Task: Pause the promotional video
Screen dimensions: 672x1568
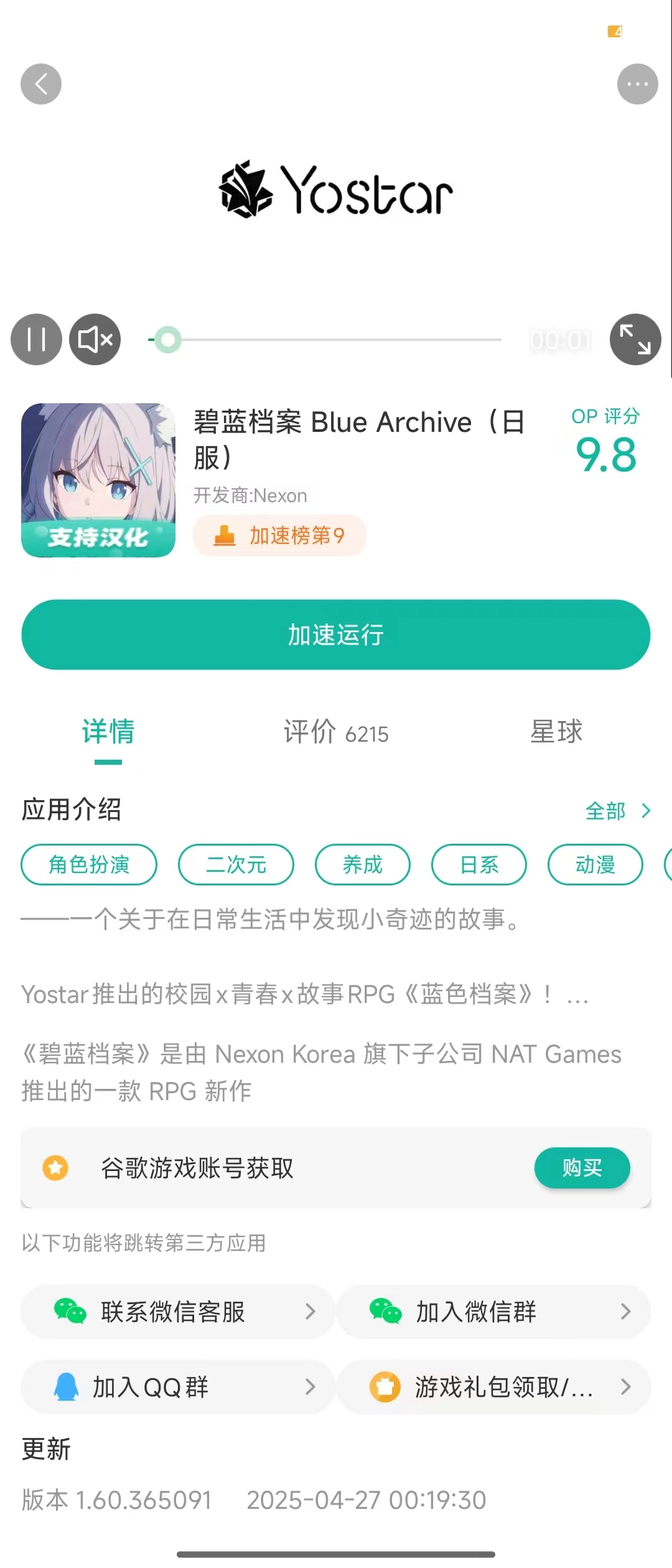Action: click(35, 339)
